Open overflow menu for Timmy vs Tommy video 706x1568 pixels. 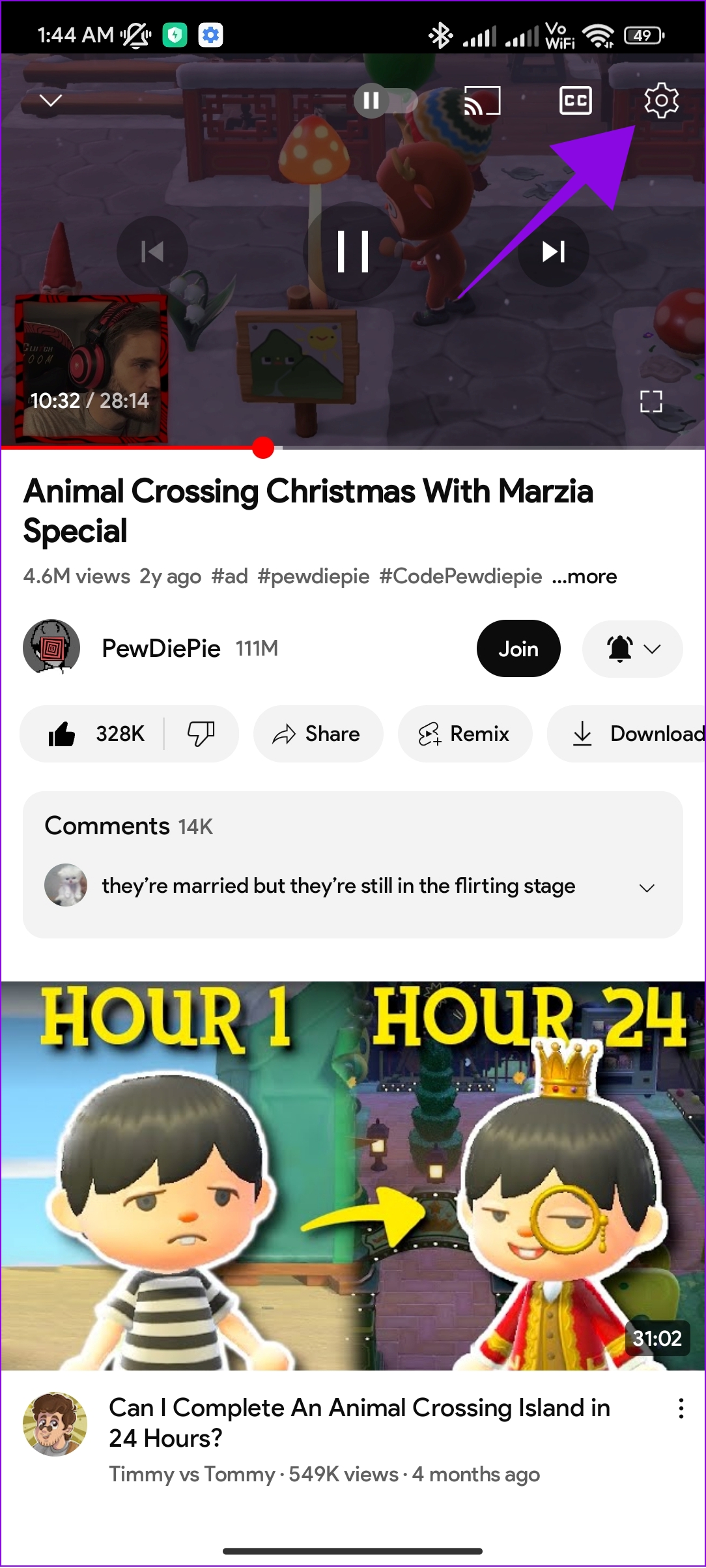(681, 1408)
